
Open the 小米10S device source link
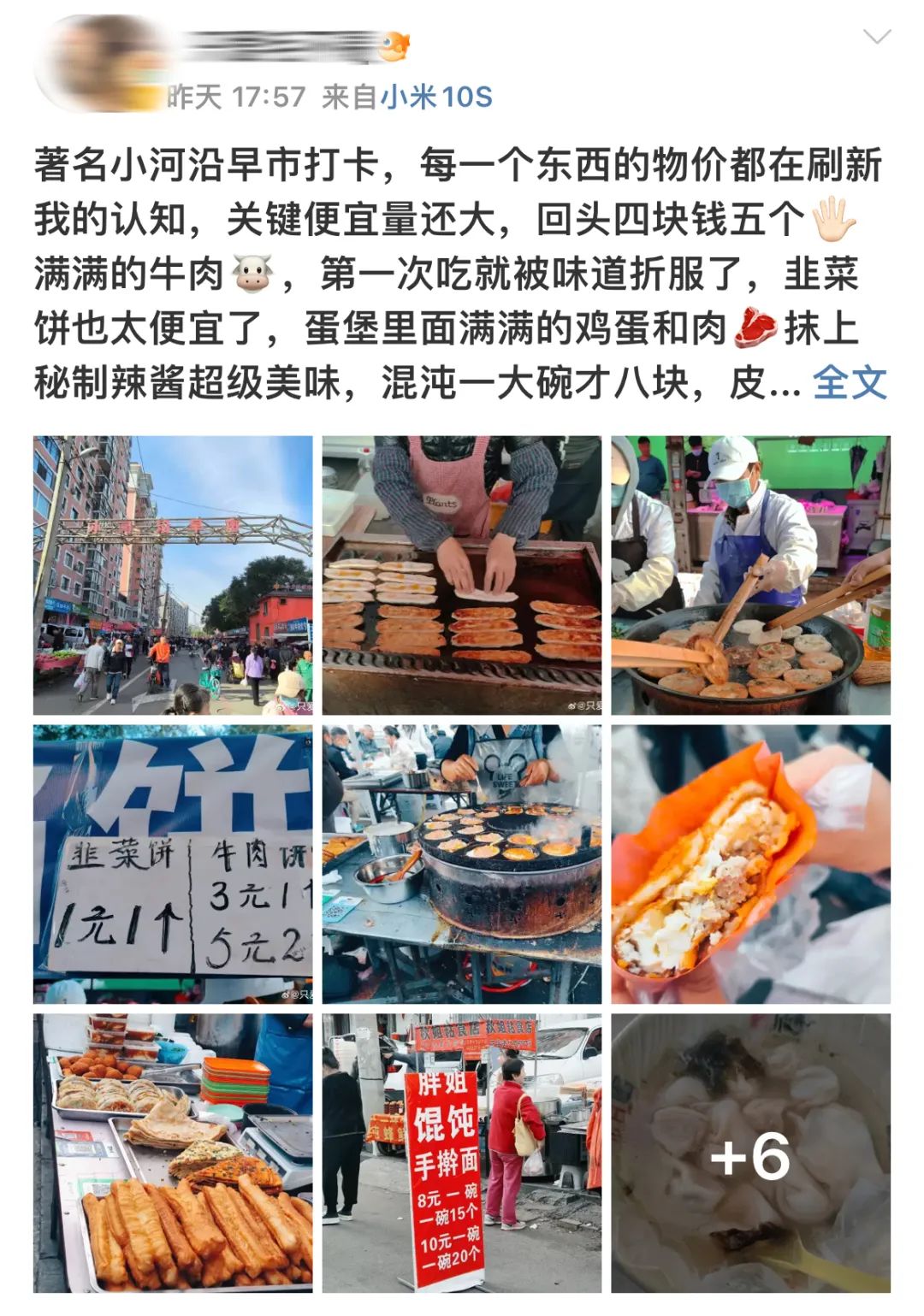click(436, 97)
